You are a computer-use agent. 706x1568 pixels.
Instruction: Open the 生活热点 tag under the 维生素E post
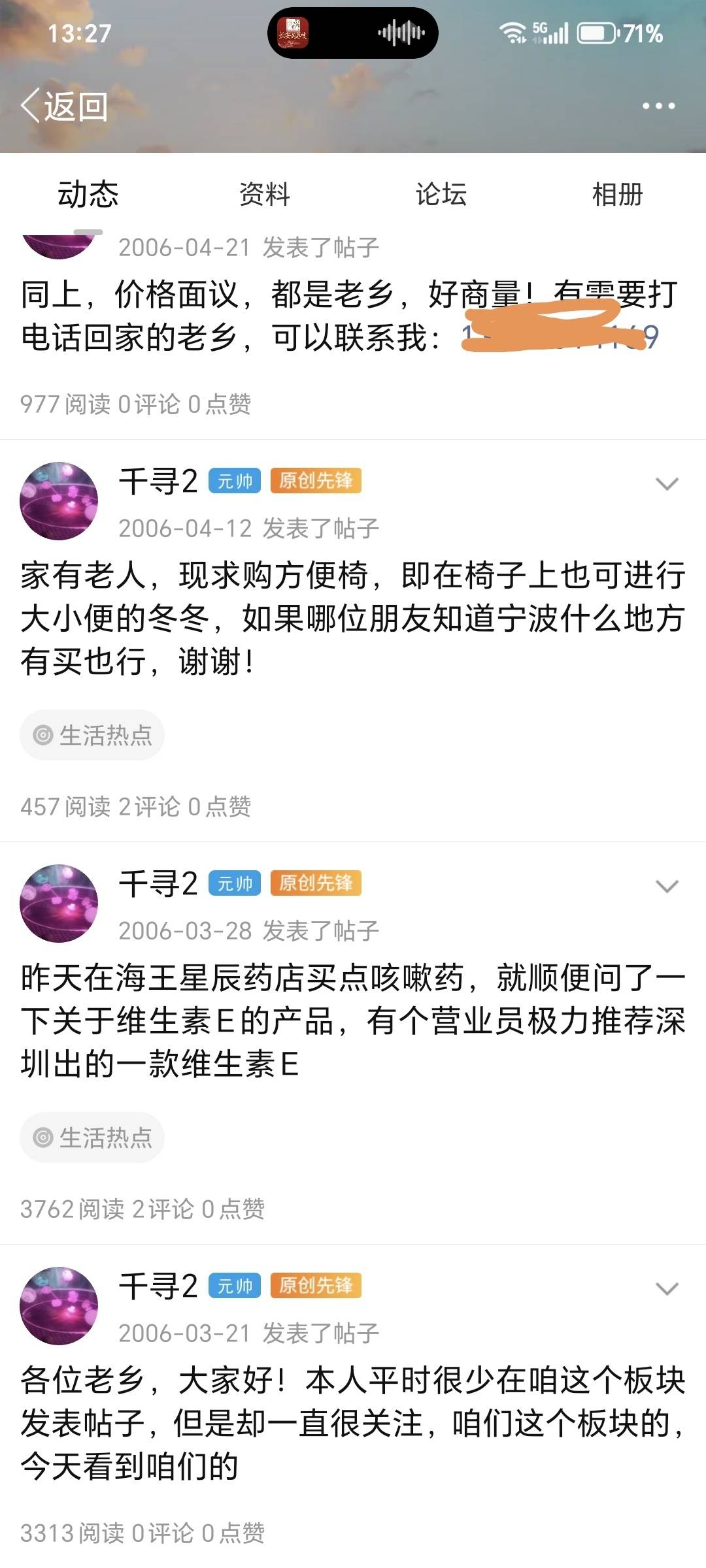coord(92,1137)
